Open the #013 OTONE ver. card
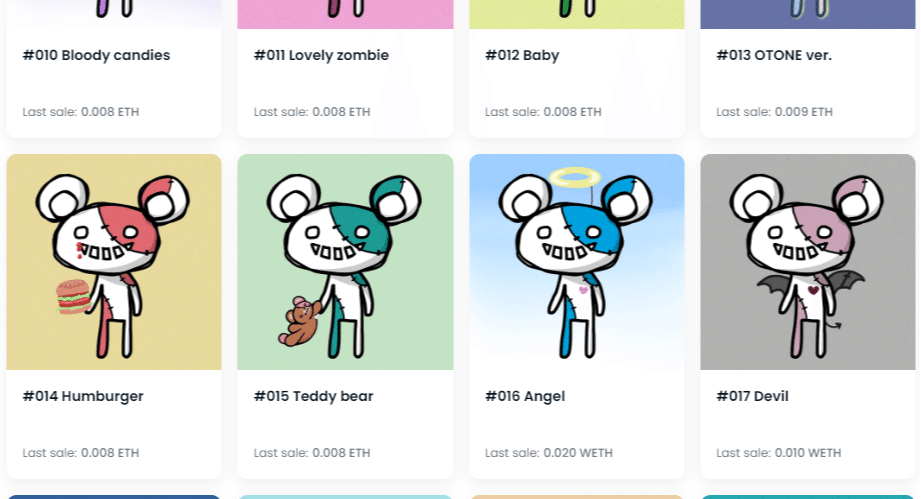This screenshot has height=499, width=921. 774,56
